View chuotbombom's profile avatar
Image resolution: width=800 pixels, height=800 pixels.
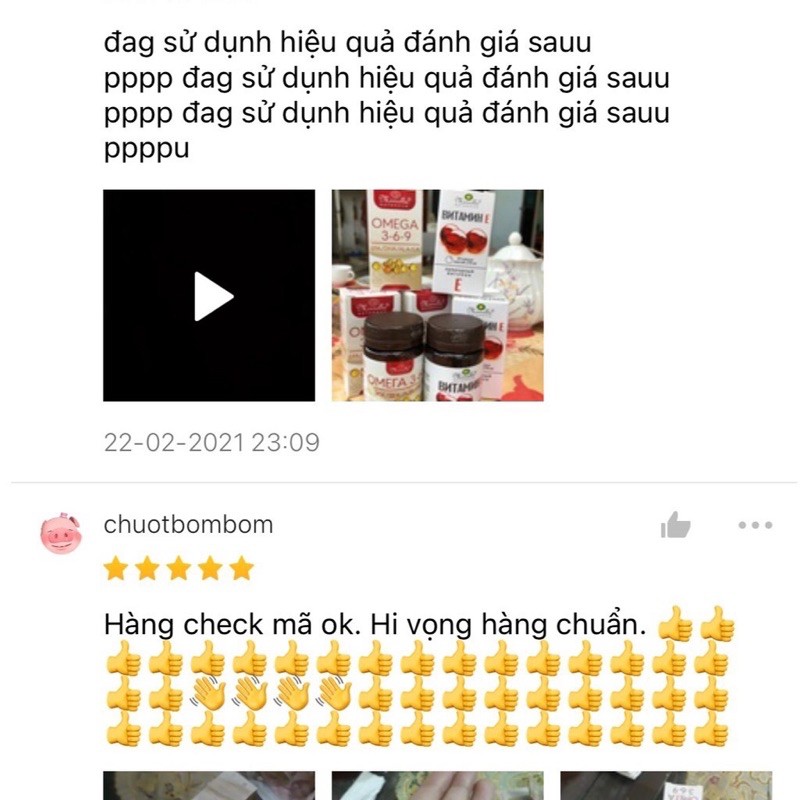click(x=58, y=535)
